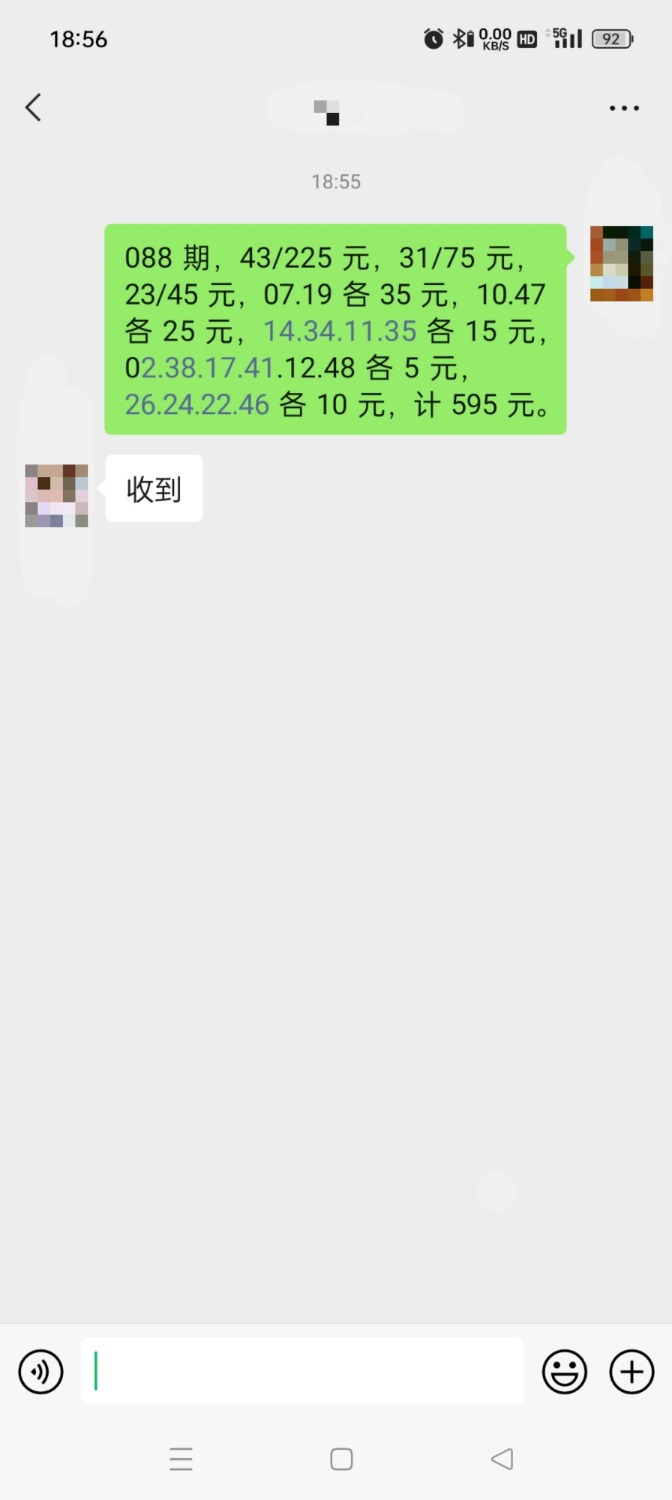Image resolution: width=672 pixels, height=1500 pixels.
Task: Open the system recent apps button
Action: (x=181, y=1459)
